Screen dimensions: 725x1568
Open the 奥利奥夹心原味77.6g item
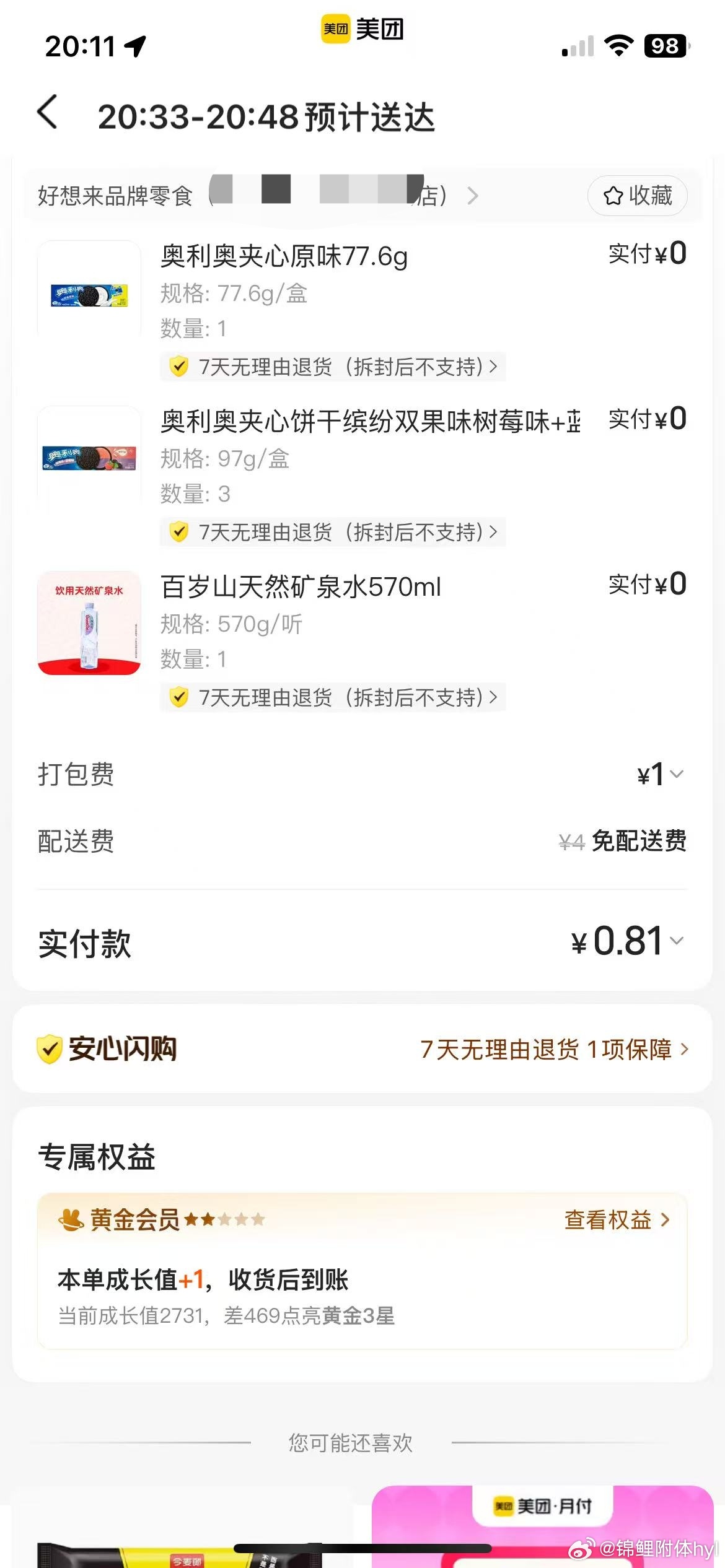coord(284,256)
